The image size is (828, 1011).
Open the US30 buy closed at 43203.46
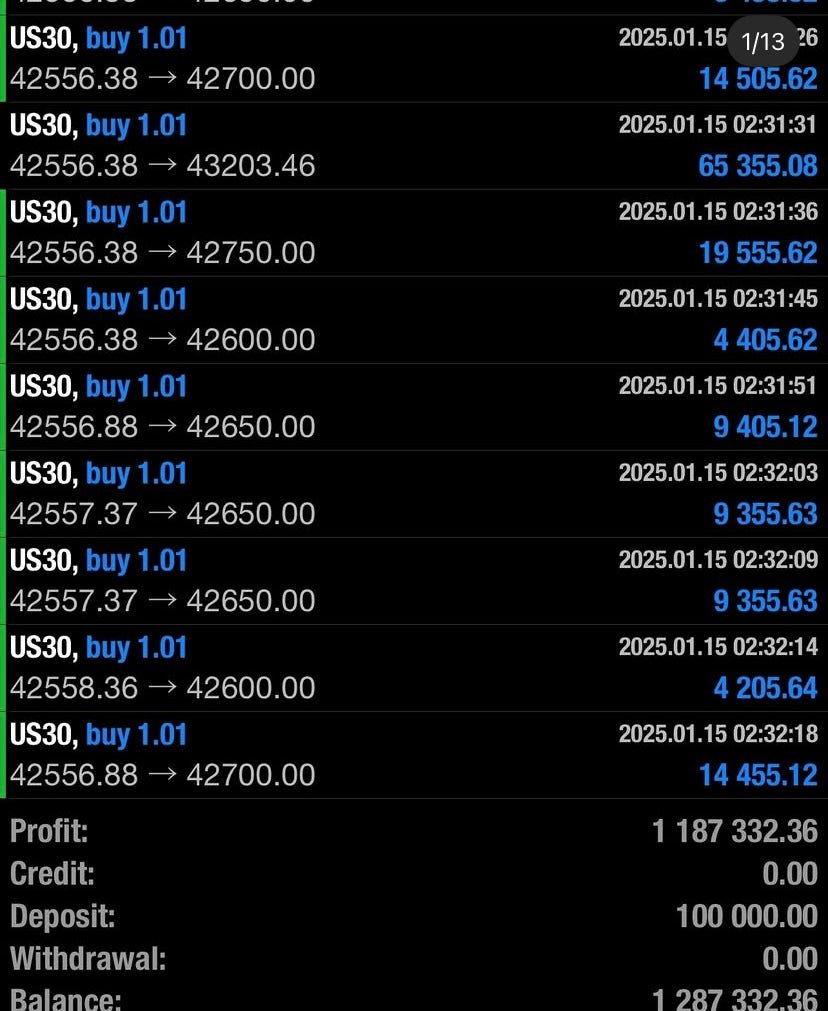(414, 146)
